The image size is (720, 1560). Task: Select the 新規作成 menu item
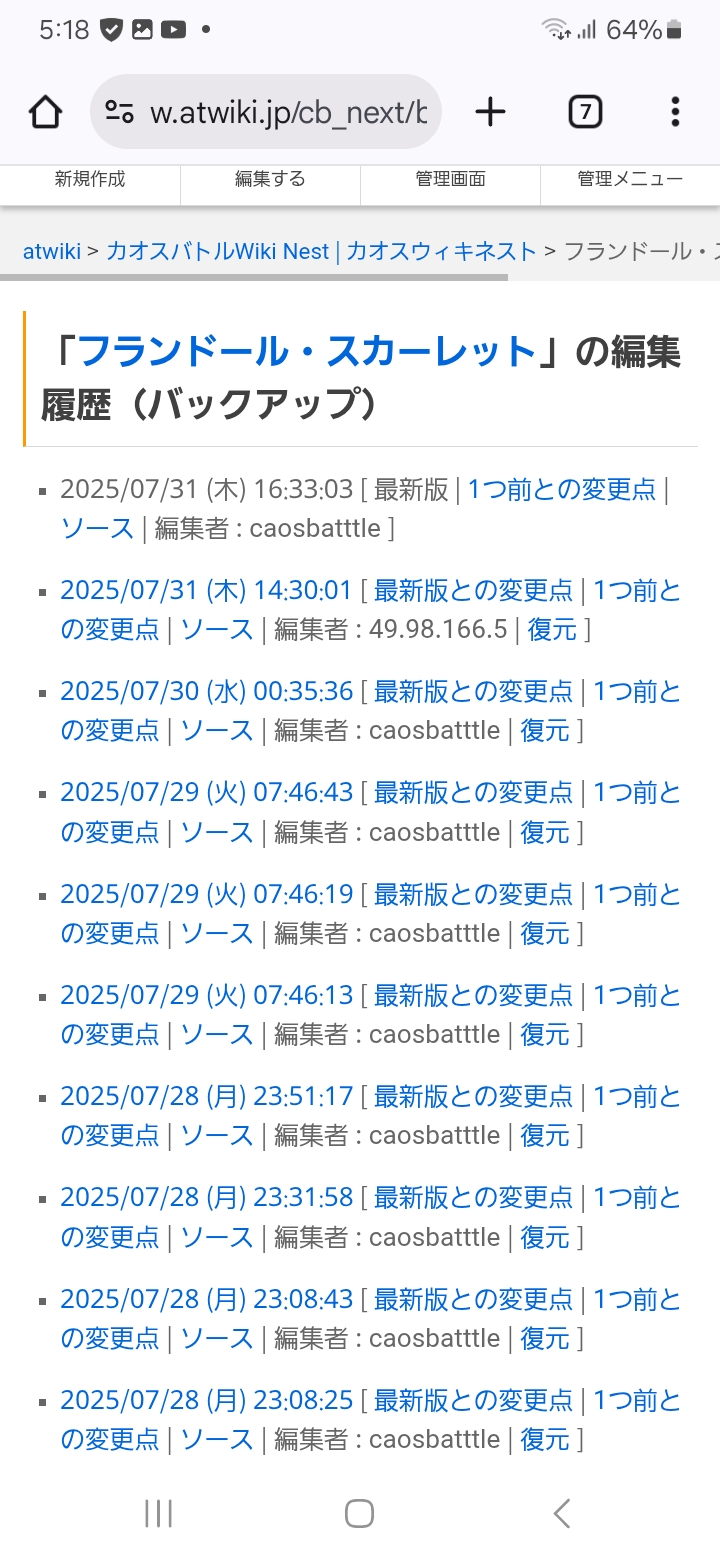pyautogui.click(x=90, y=179)
